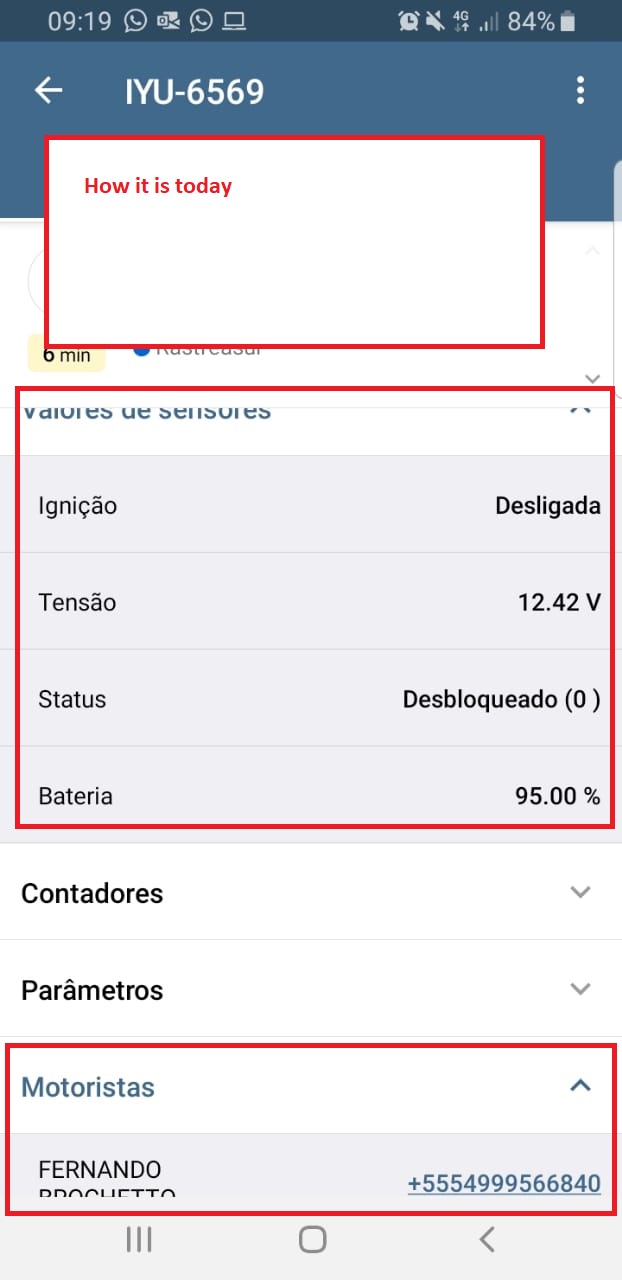Expand the Contadores section
The image size is (622, 1280).
(x=580, y=892)
